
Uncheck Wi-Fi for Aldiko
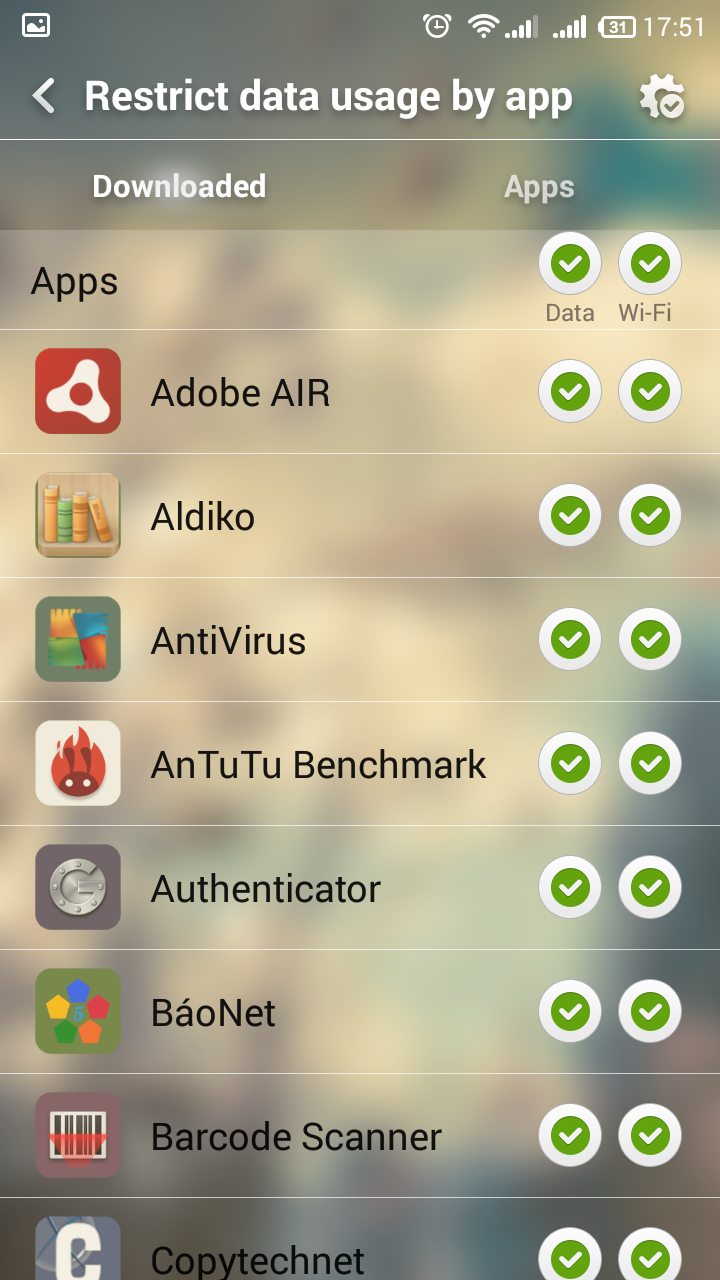pos(650,515)
